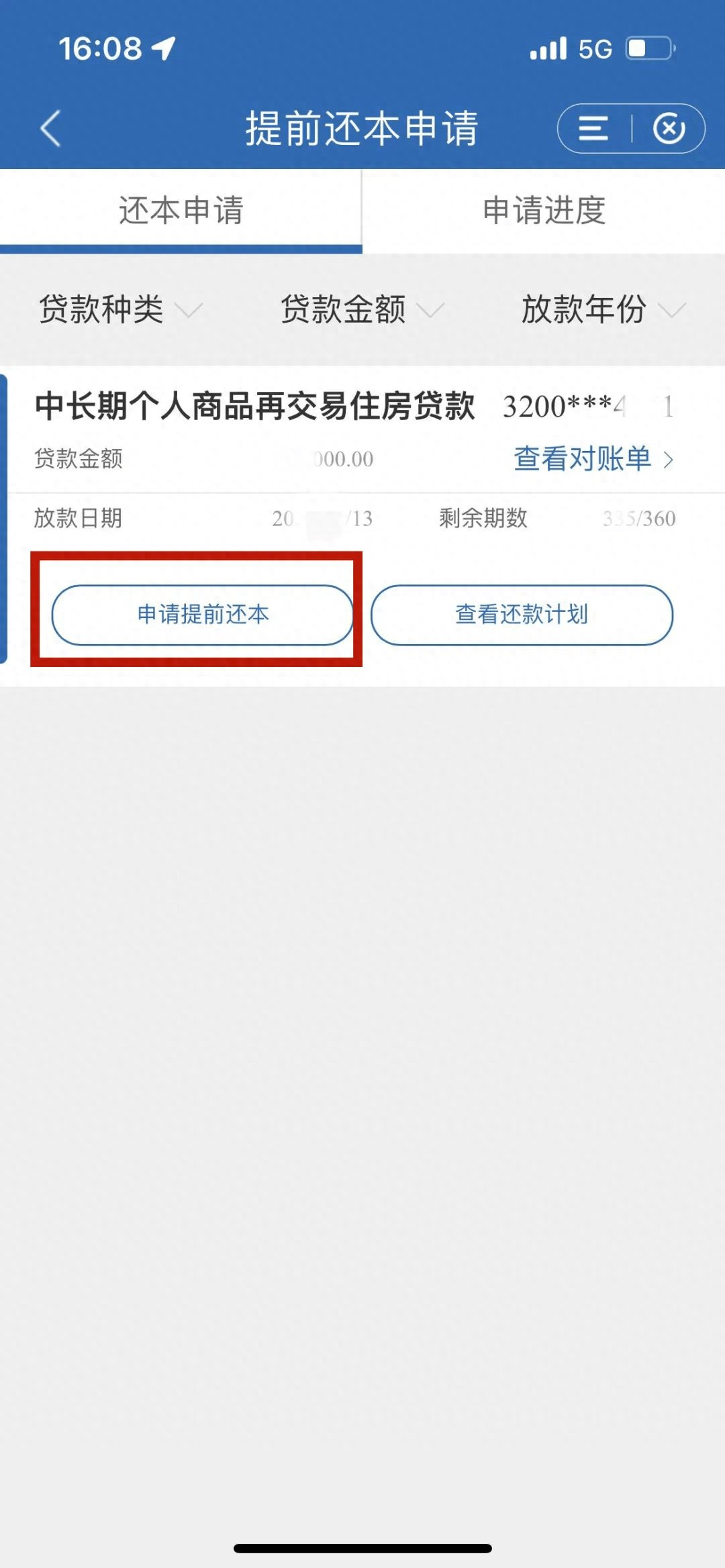Image resolution: width=725 pixels, height=1568 pixels.
Task: Open 查看还款计划 for this loan
Action: (522, 615)
